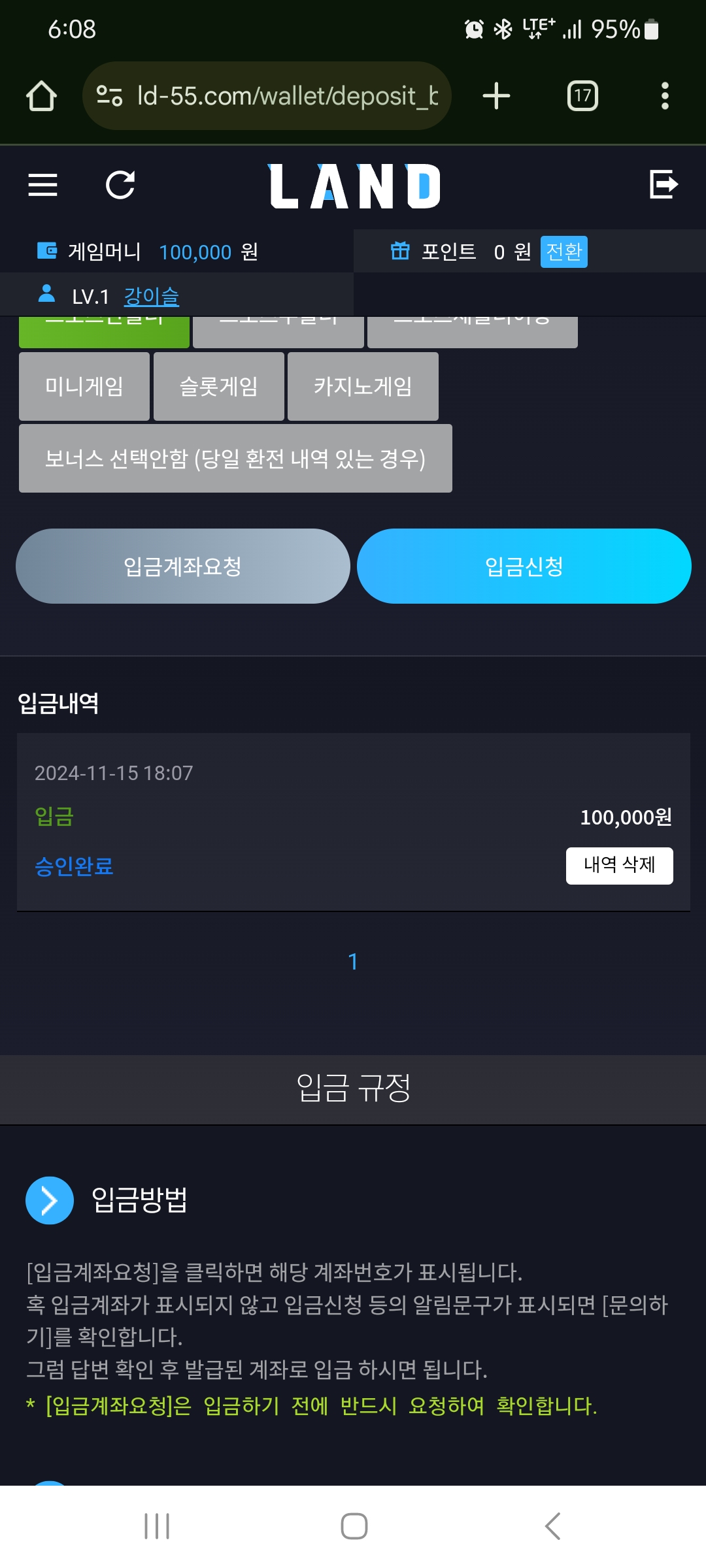The height and width of the screenshot is (1568, 706).
Task: Select the 슬롯게임 bonus option
Action: pos(218,386)
